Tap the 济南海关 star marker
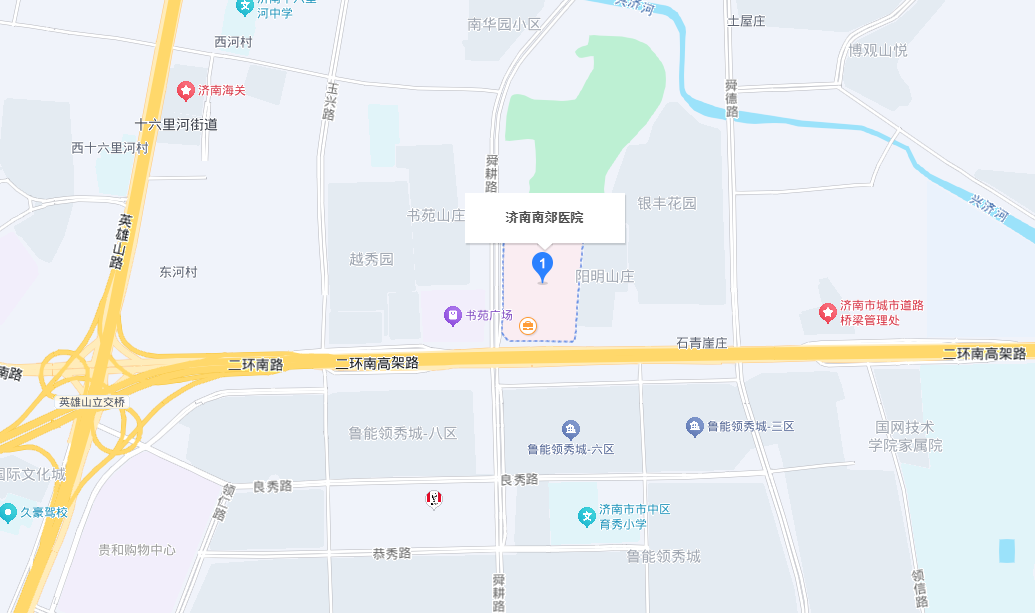The height and width of the screenshot is (613, 1035). [186, 91]
